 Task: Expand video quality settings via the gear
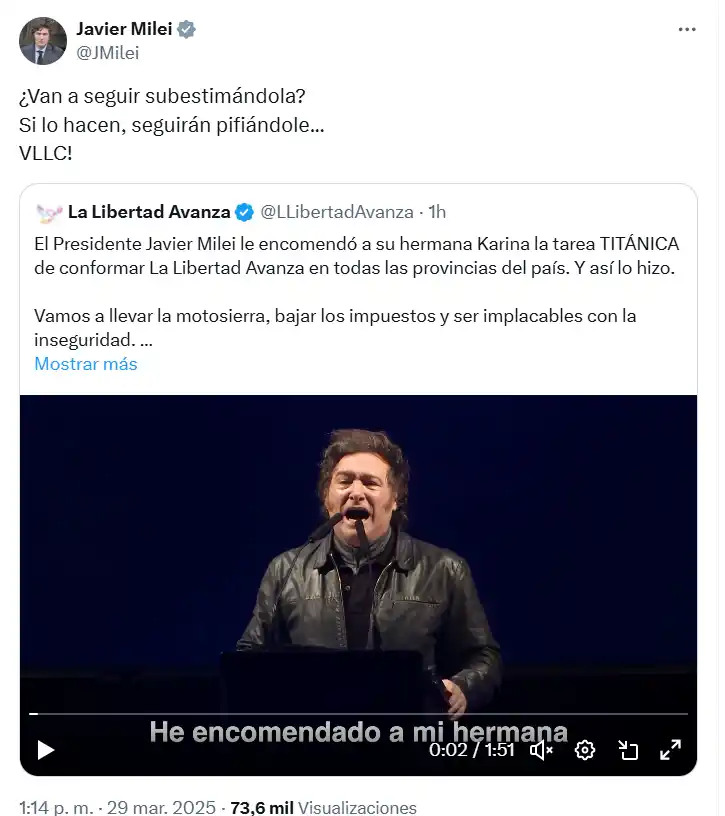(584, 750)
